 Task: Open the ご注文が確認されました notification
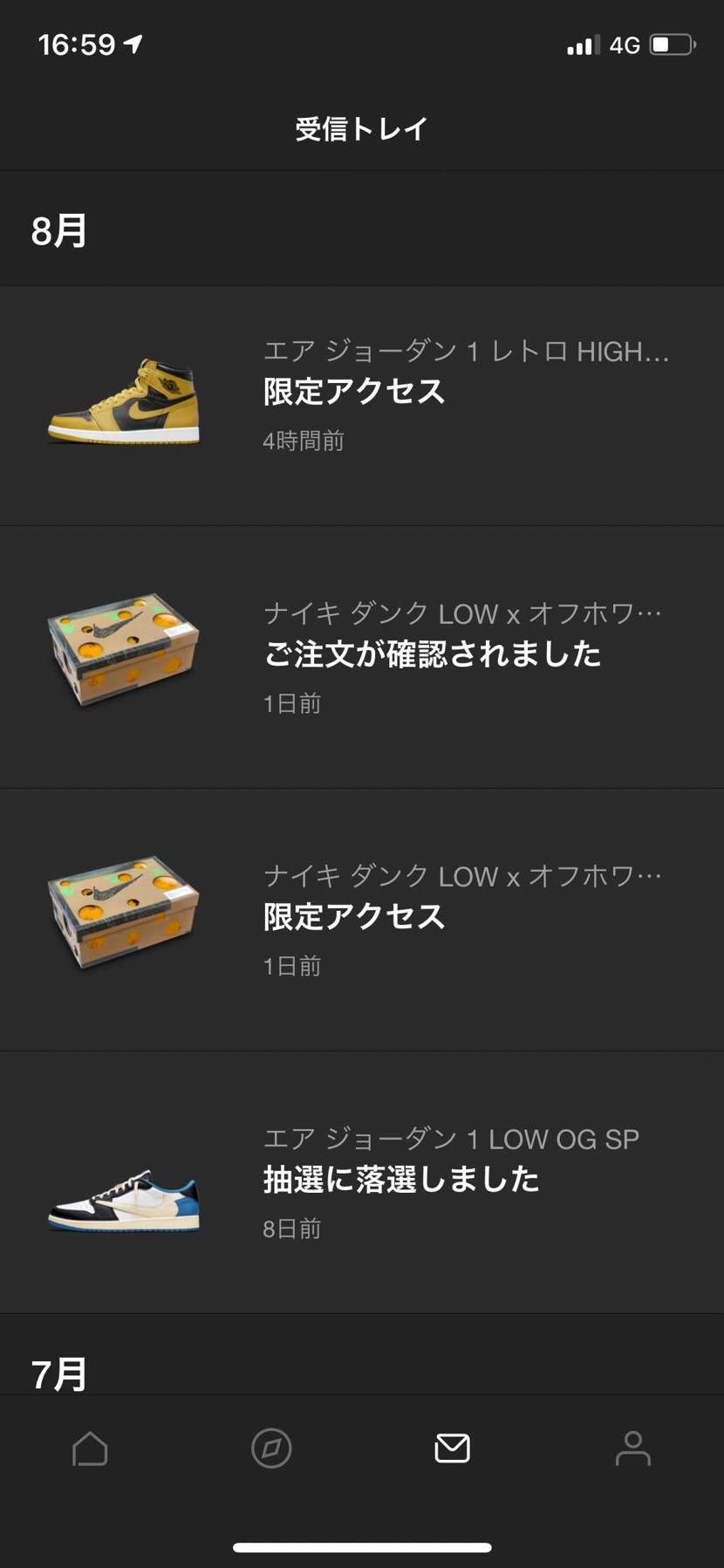pos(433,654)
